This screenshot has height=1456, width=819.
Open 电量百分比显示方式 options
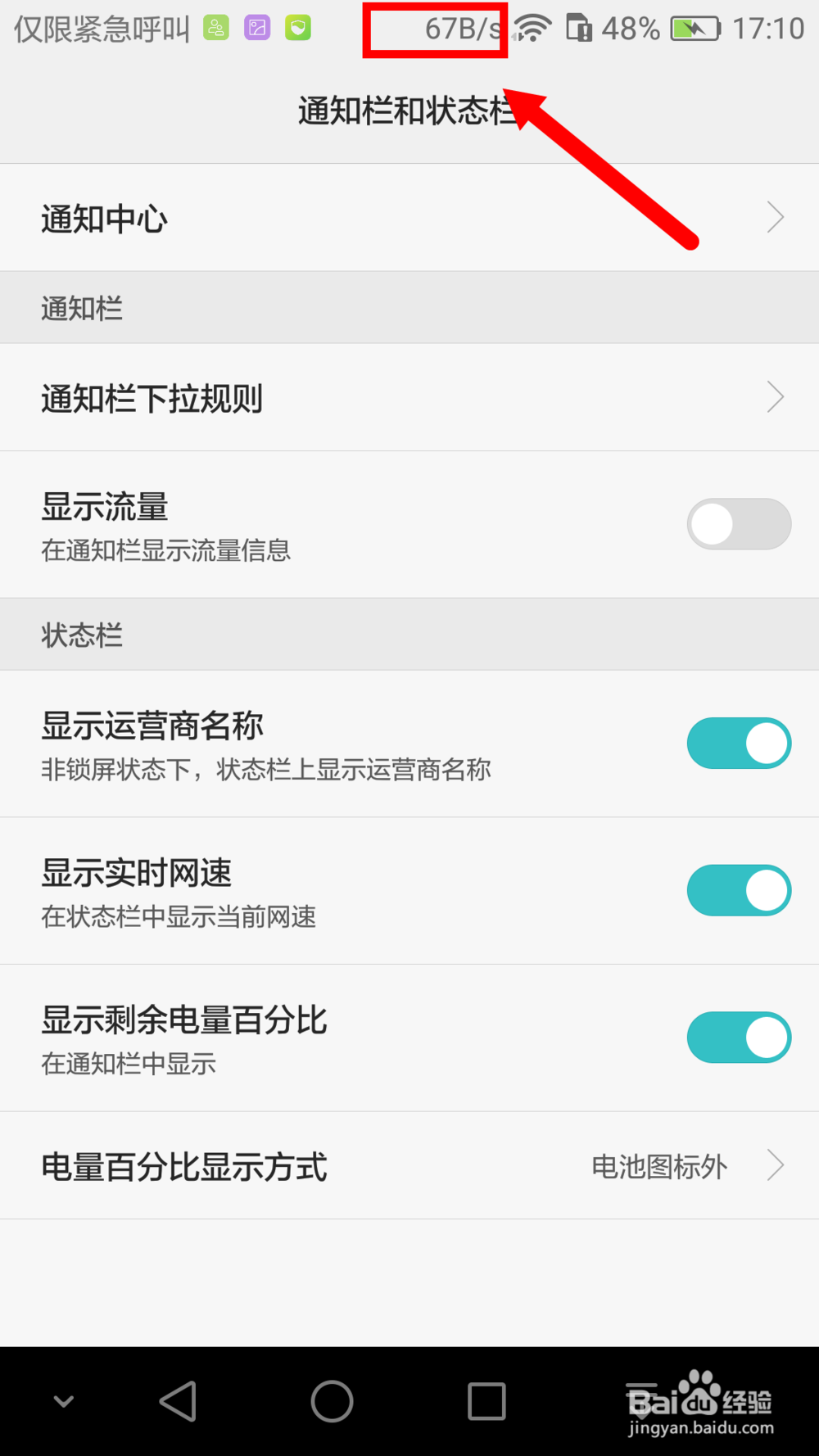409,1165
